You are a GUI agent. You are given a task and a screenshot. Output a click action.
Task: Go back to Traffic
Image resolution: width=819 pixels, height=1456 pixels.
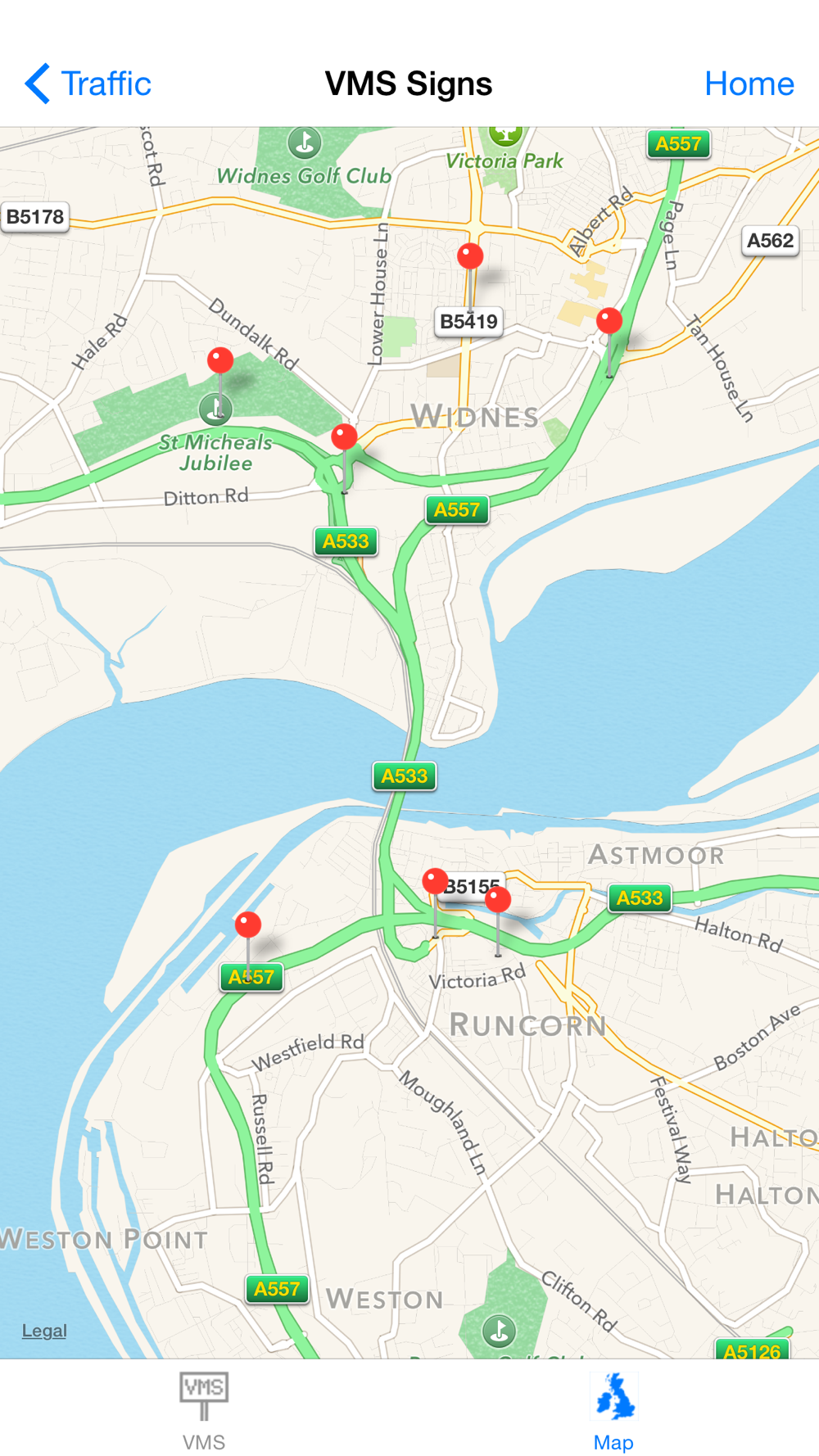point(88,84)
